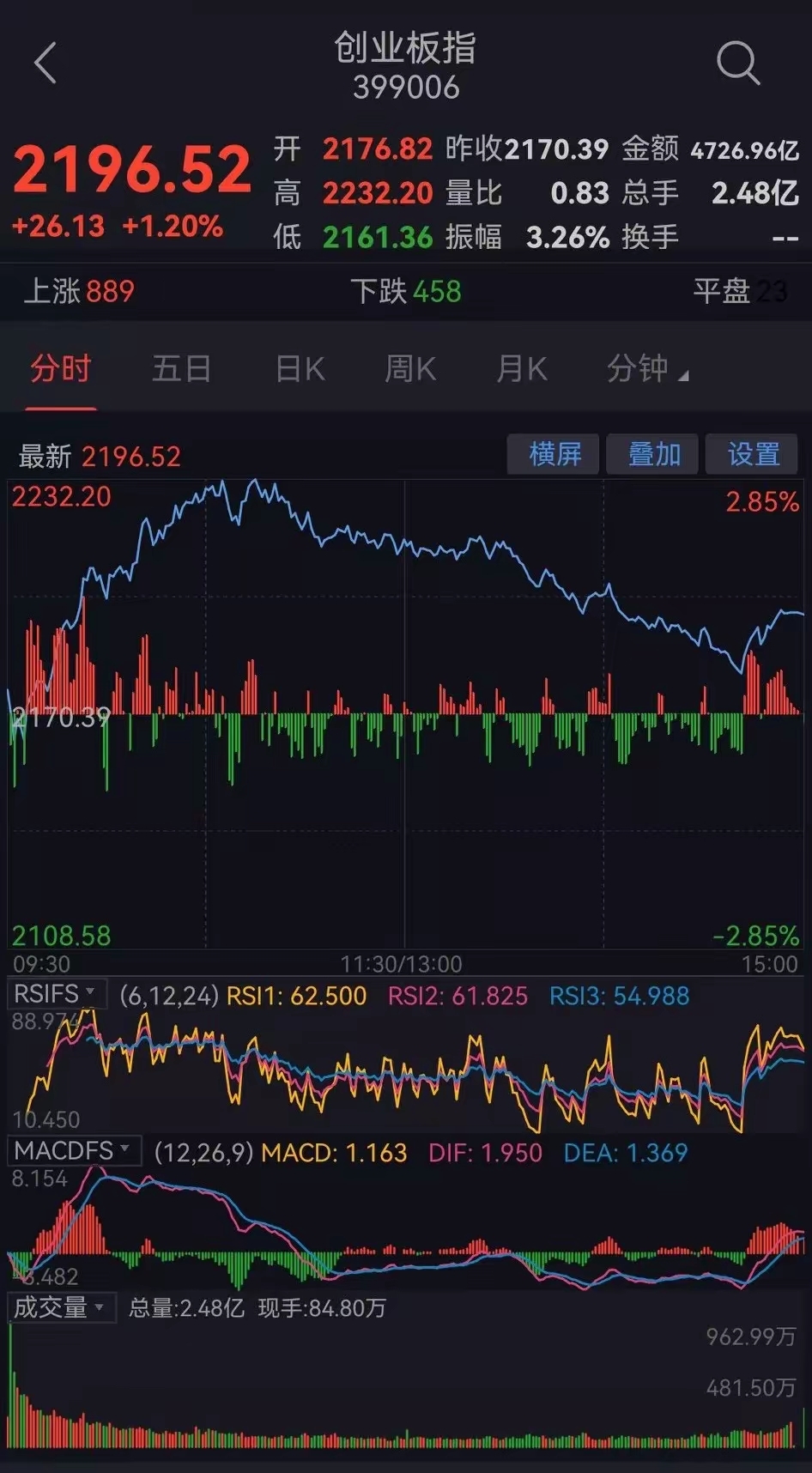Expand the 分钟 interval dropdown
This screenshot has width=812, height=1473.
[x=644, y=367]
